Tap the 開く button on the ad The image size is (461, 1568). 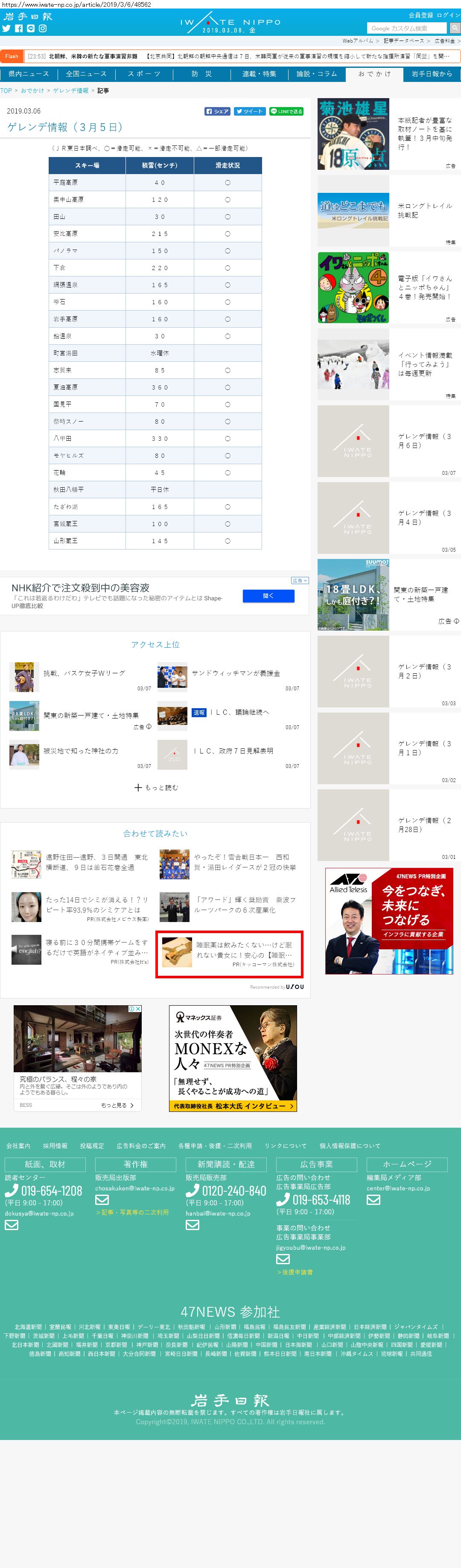click(x=268, y=596)
